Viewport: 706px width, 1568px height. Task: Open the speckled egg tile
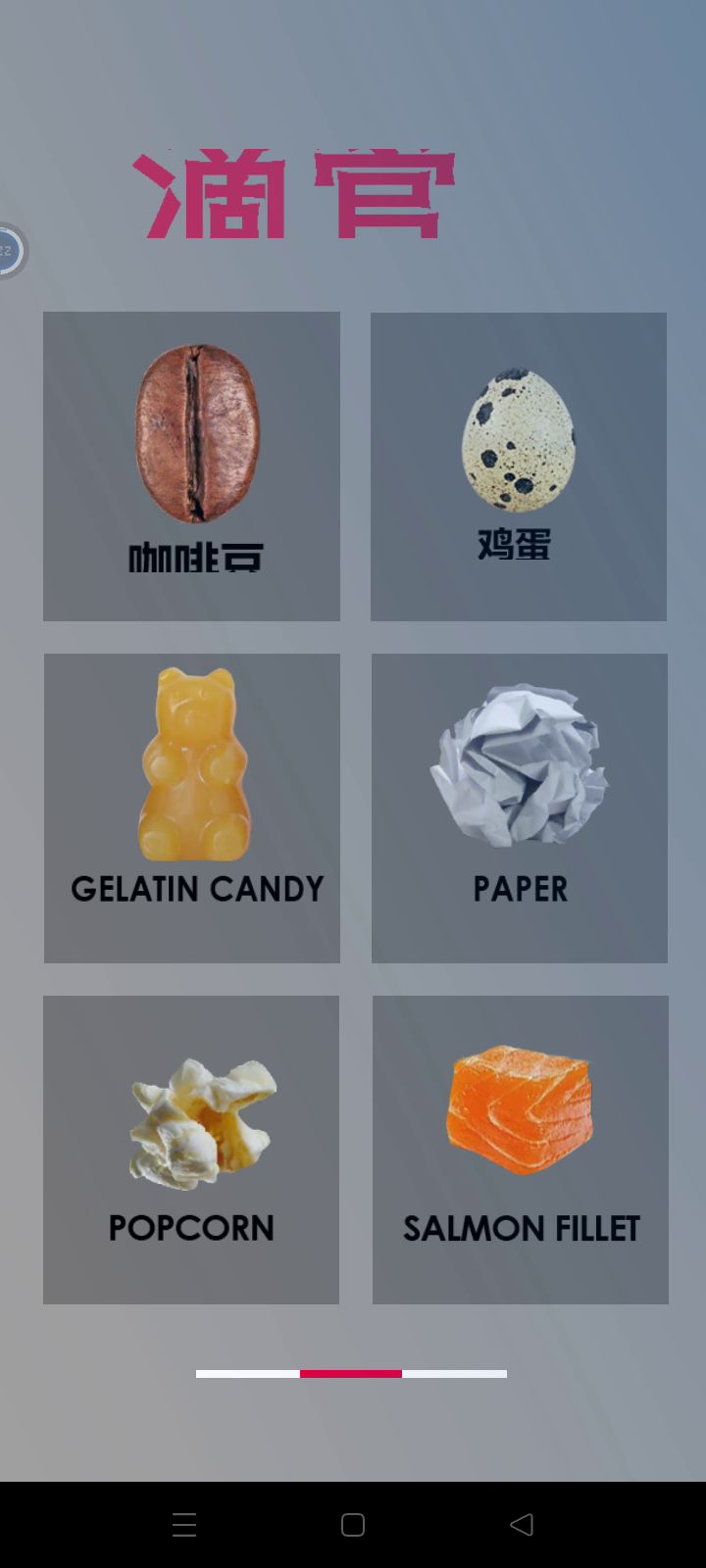(x=519, y=465)
